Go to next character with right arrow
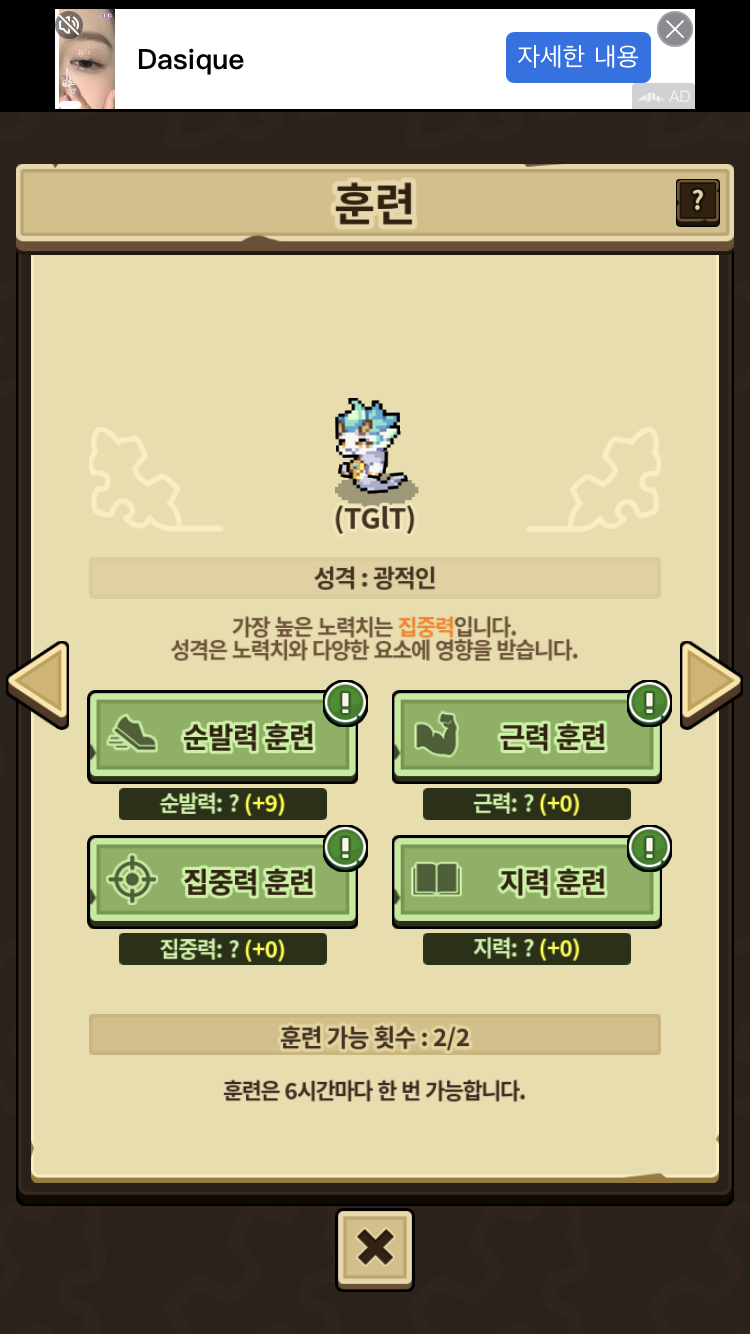Viewport: 750px width, 1334px height. [711, 684]
